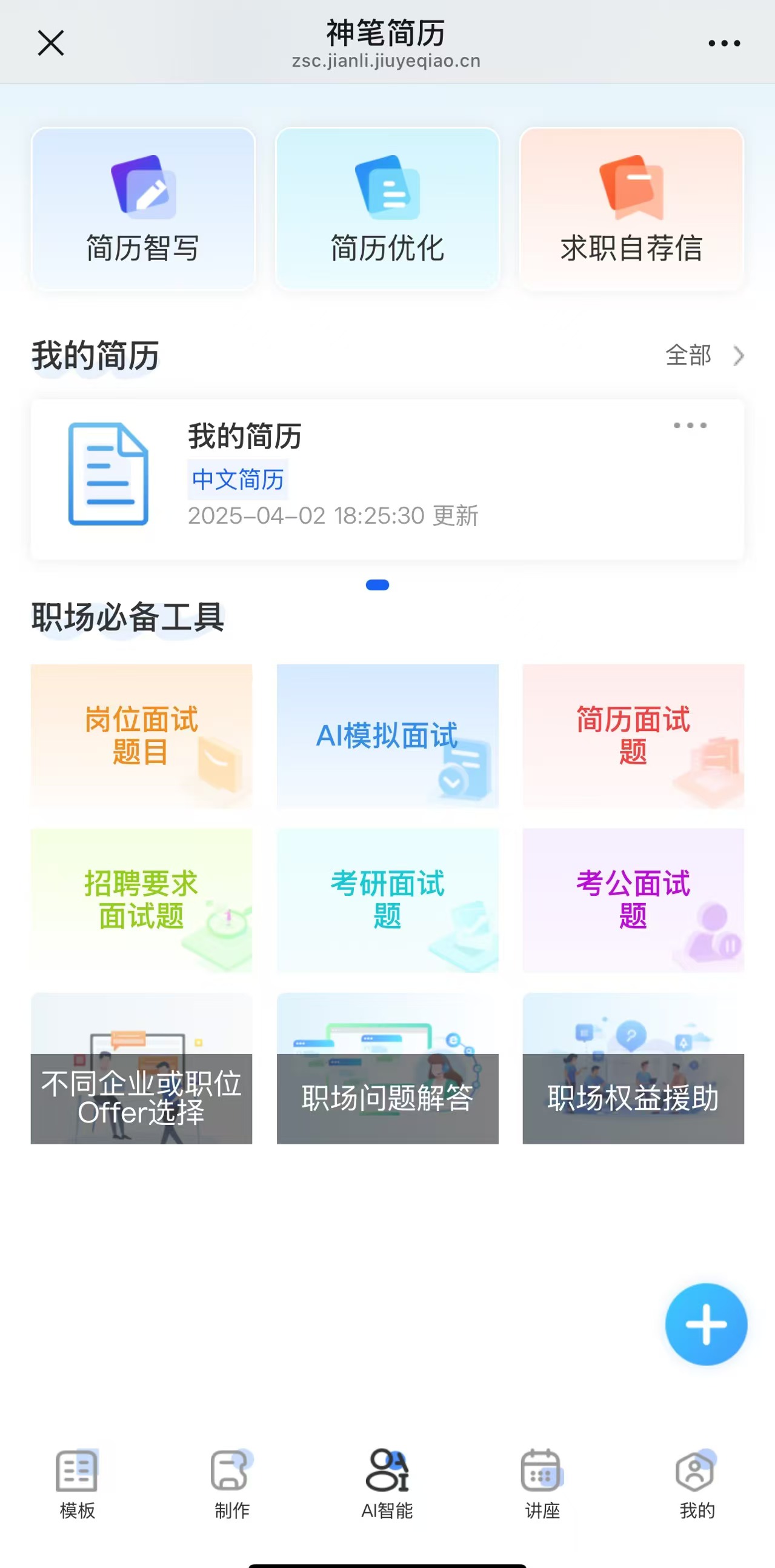
Task: Close the 神笔简历 web page
Action: point(50,43)
